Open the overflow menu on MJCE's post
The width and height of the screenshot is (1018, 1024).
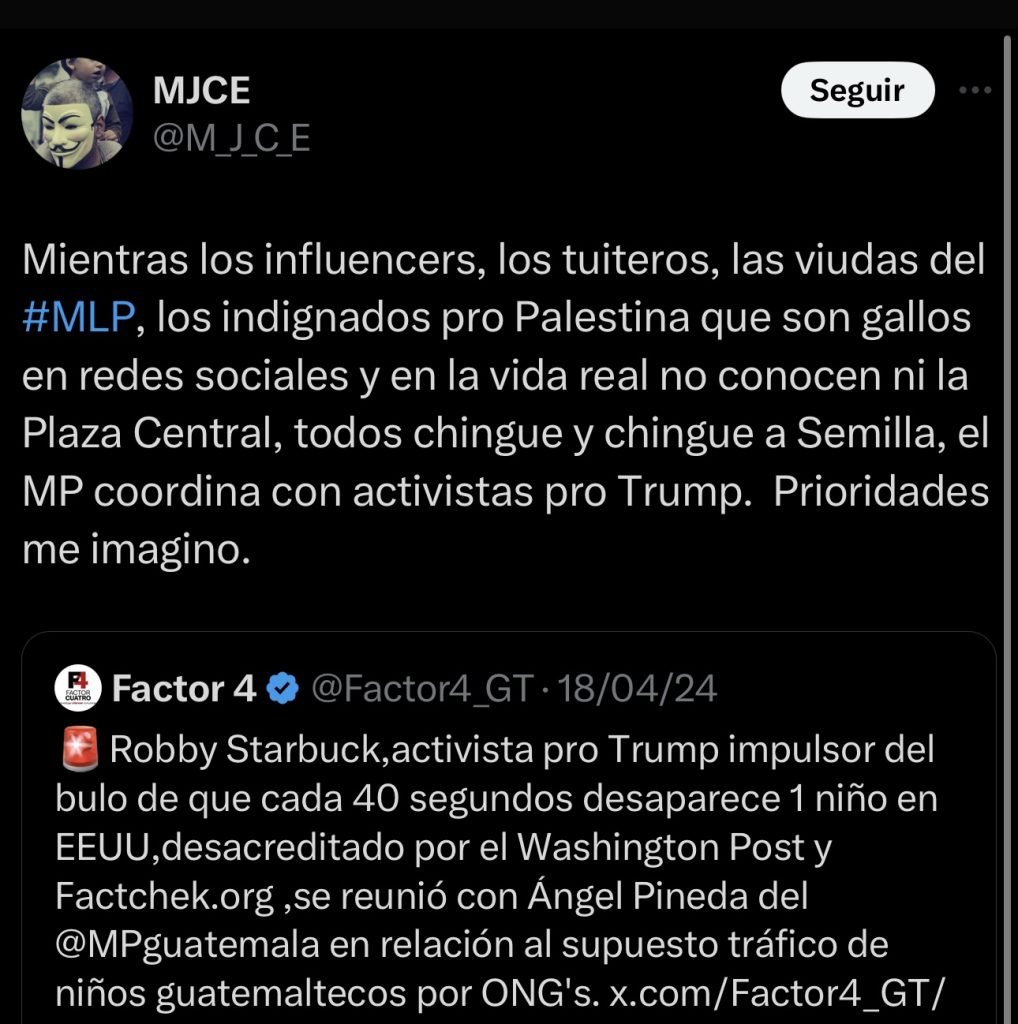pyautogui.click(x=975, y=91)
